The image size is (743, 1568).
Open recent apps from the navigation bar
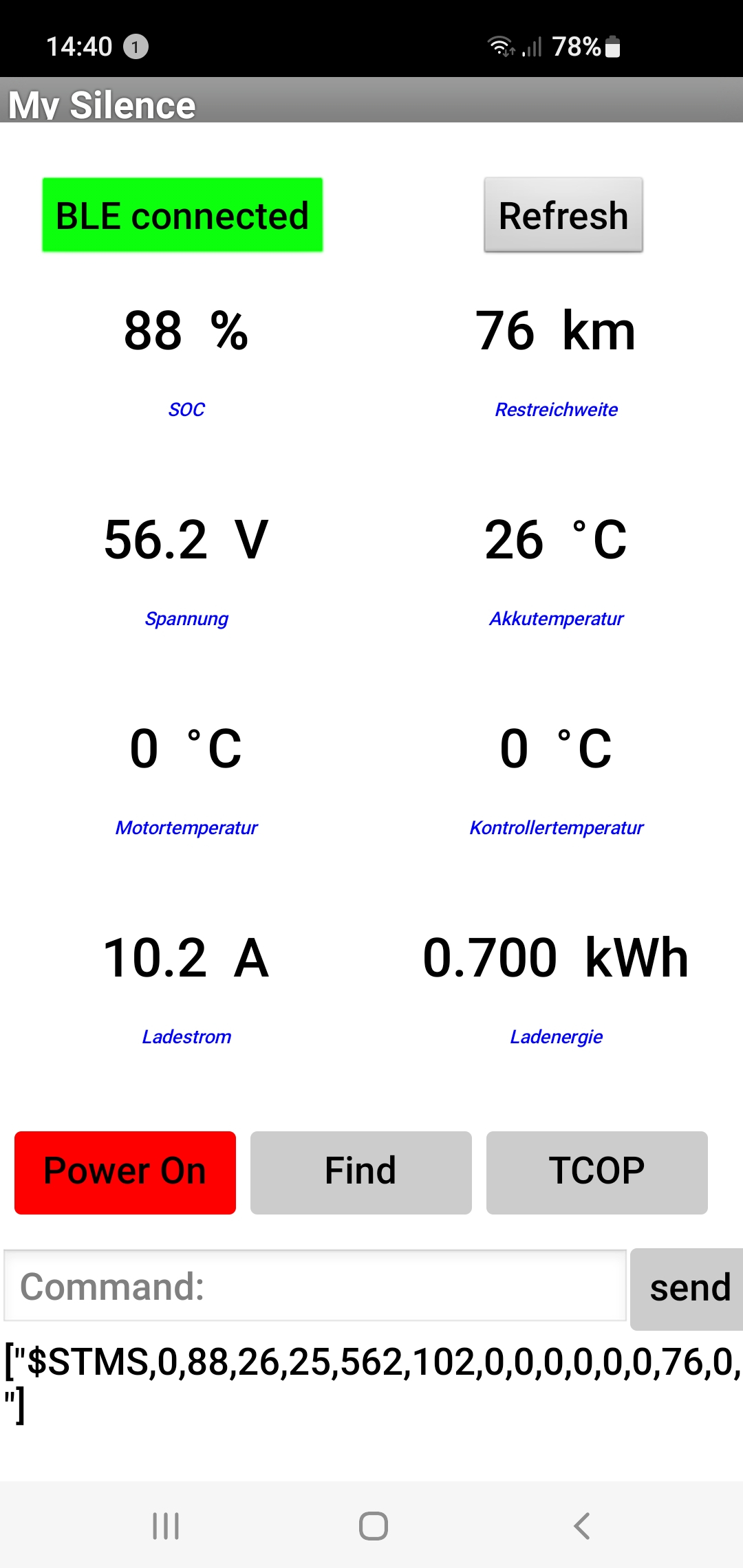pyautogui.click(x=166, y=1525)
